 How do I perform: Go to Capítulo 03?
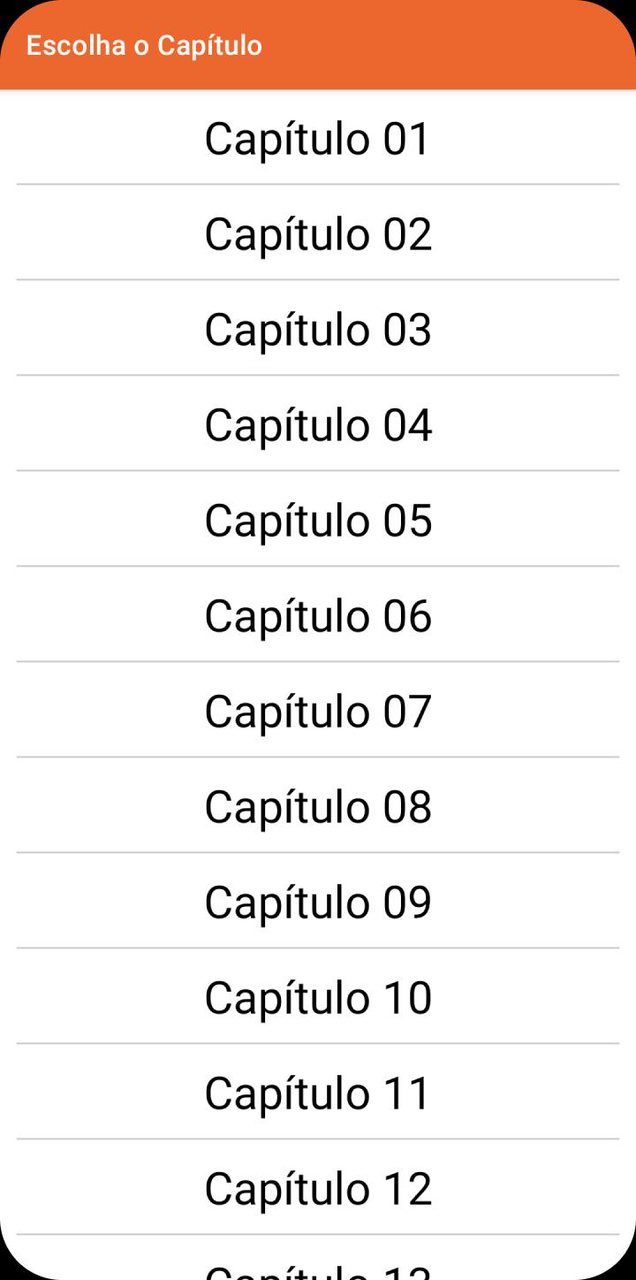(318, 330)
